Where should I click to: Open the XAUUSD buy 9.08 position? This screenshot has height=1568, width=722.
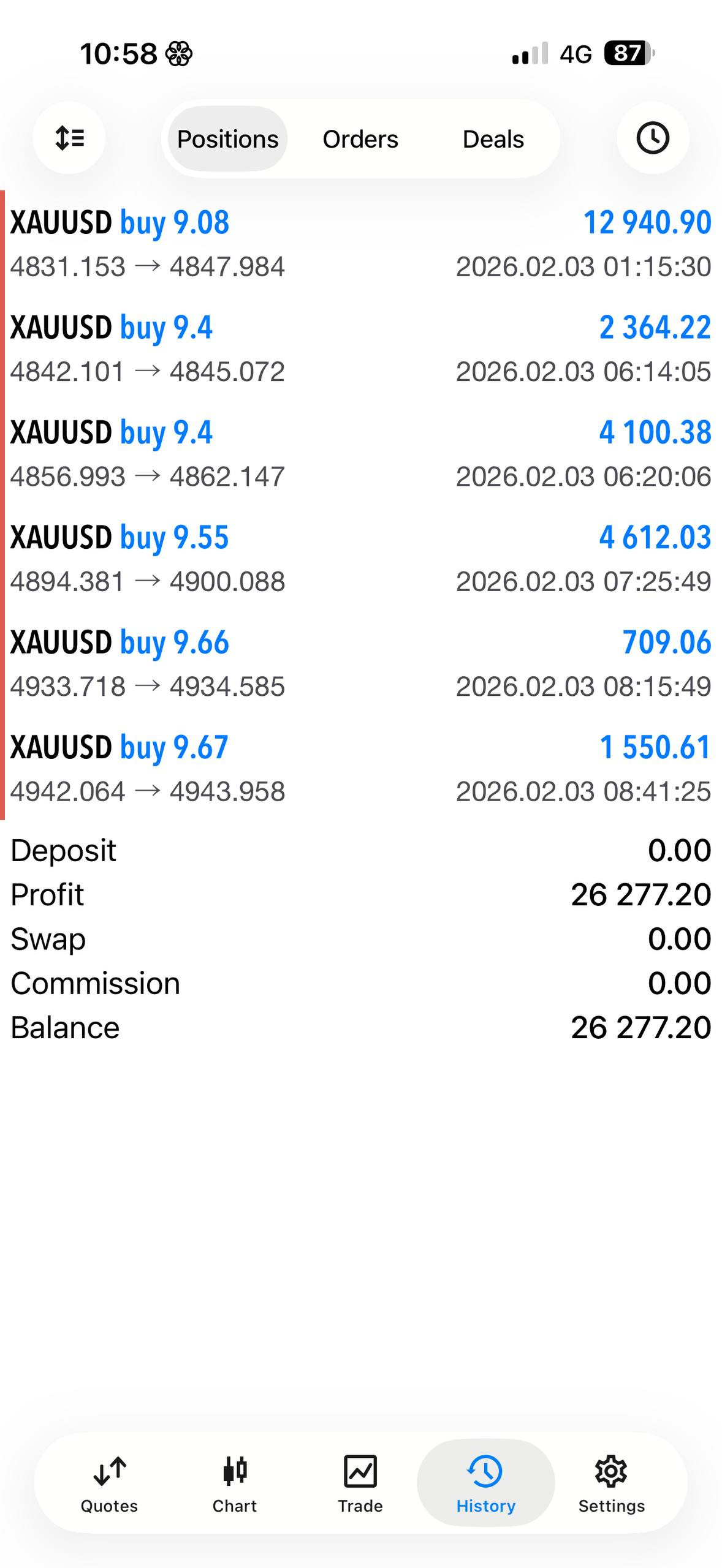click(x=360, y=244)
